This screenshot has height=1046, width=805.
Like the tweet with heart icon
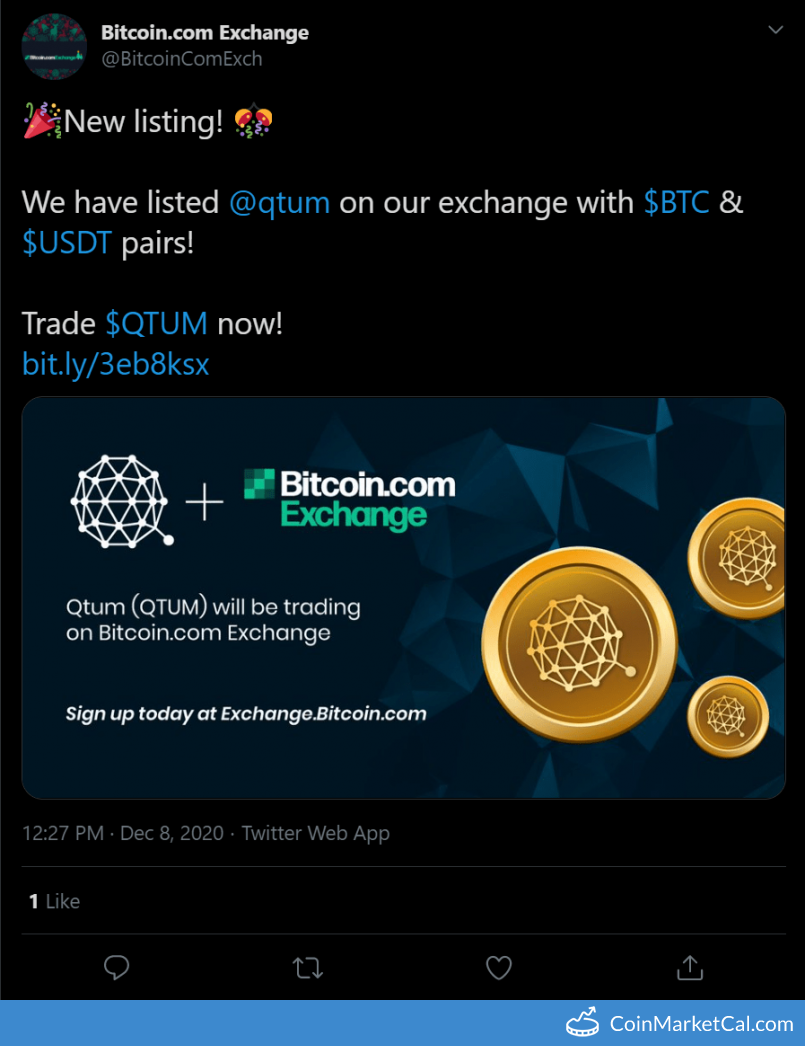click(498, 967)
